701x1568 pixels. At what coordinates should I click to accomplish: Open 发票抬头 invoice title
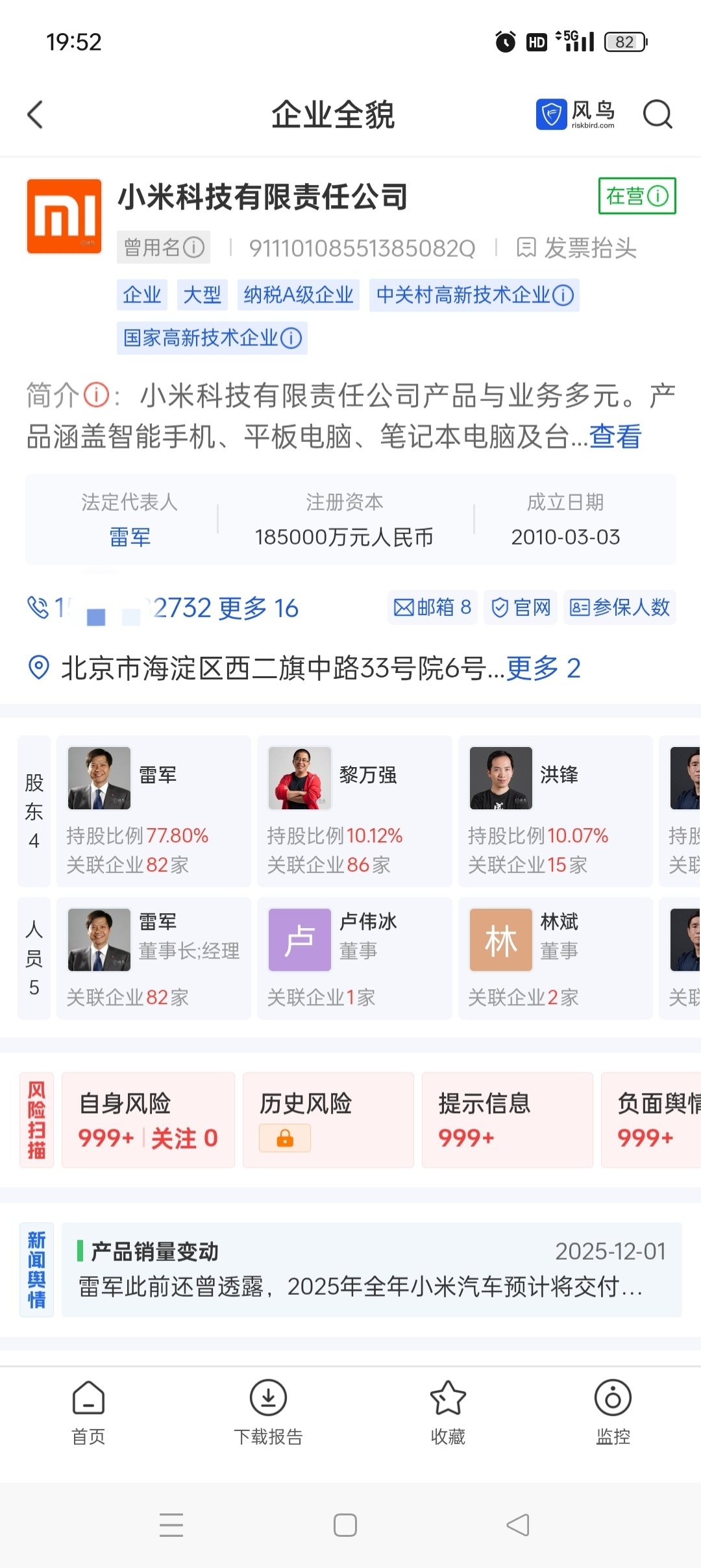point(576,248)
